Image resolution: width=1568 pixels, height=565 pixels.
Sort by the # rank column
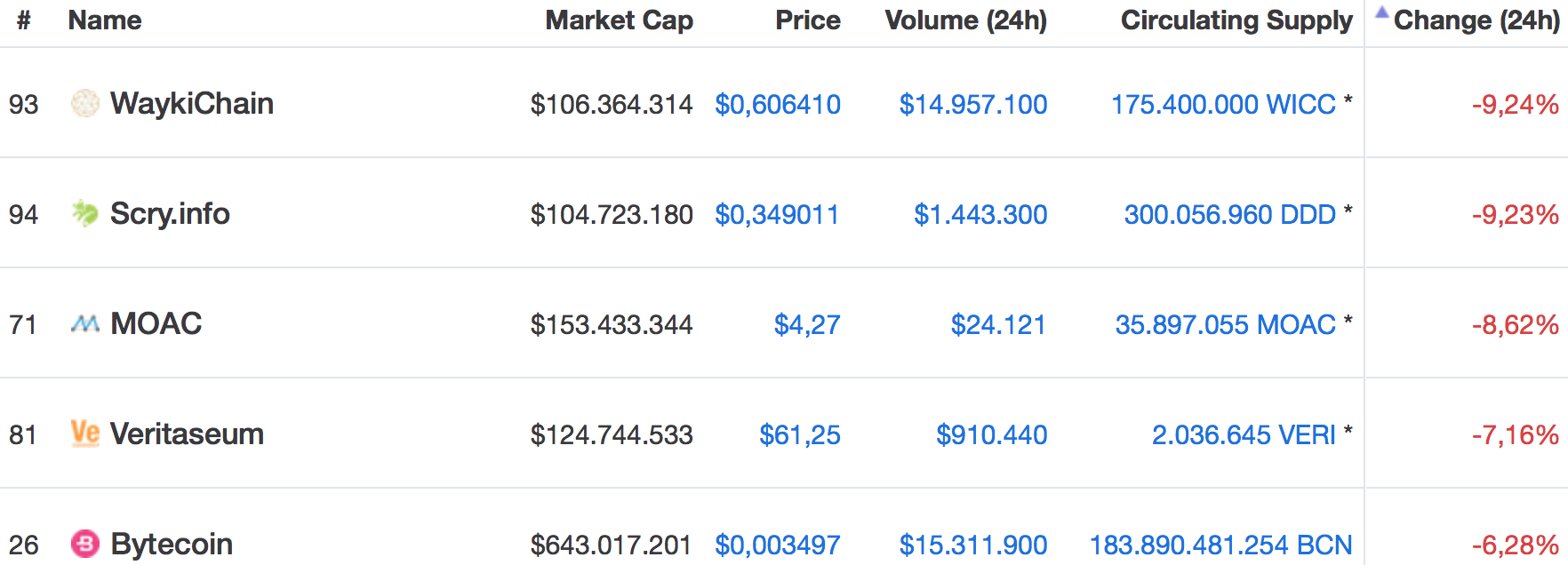(x=24, y=20)
